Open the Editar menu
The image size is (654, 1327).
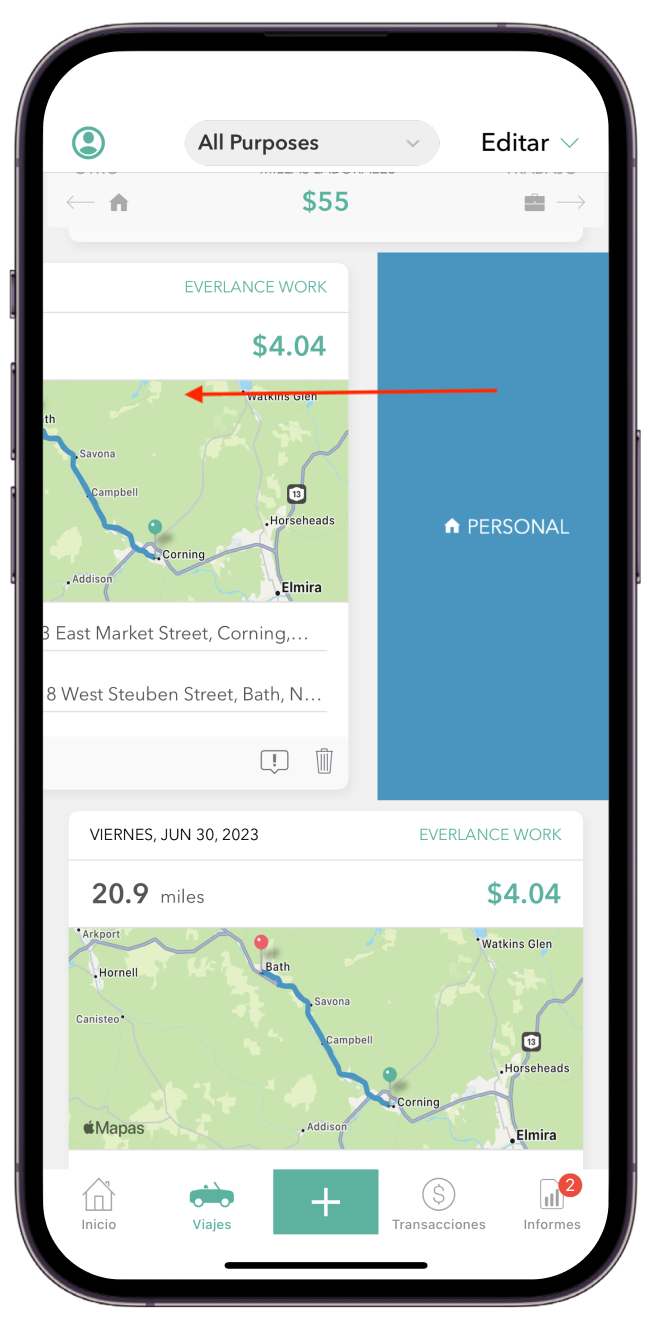click(530, 143)
